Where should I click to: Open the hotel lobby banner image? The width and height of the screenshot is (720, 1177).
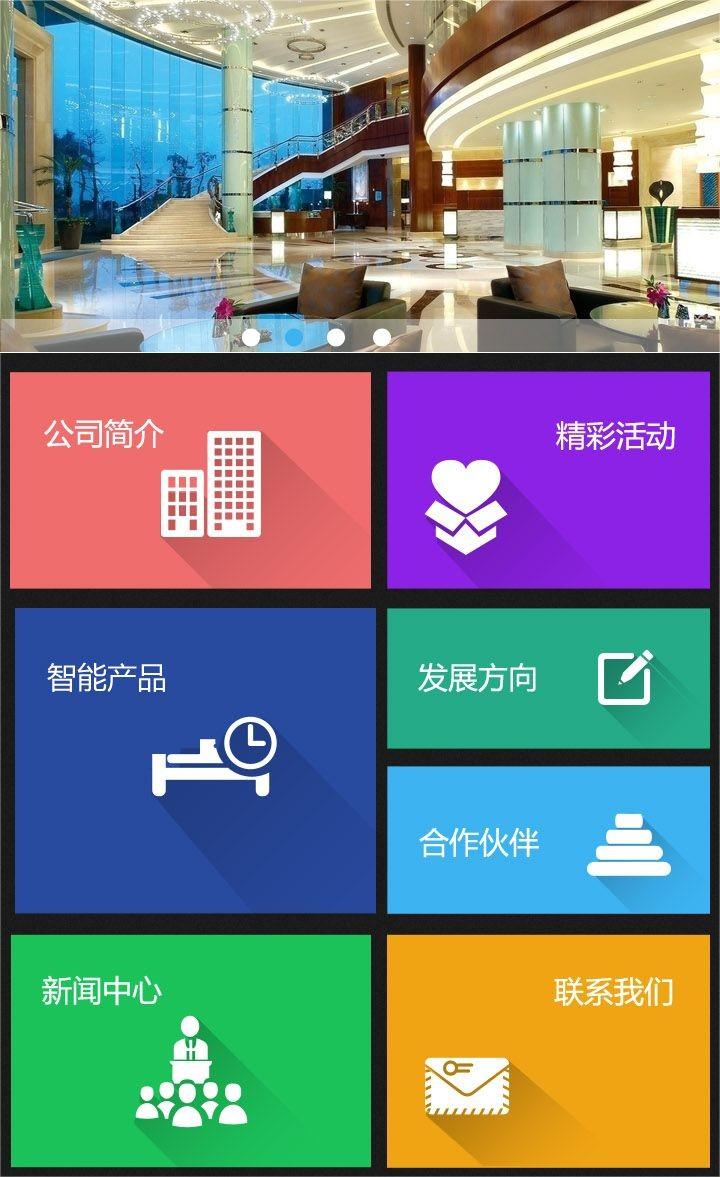(x=360, y=160)
